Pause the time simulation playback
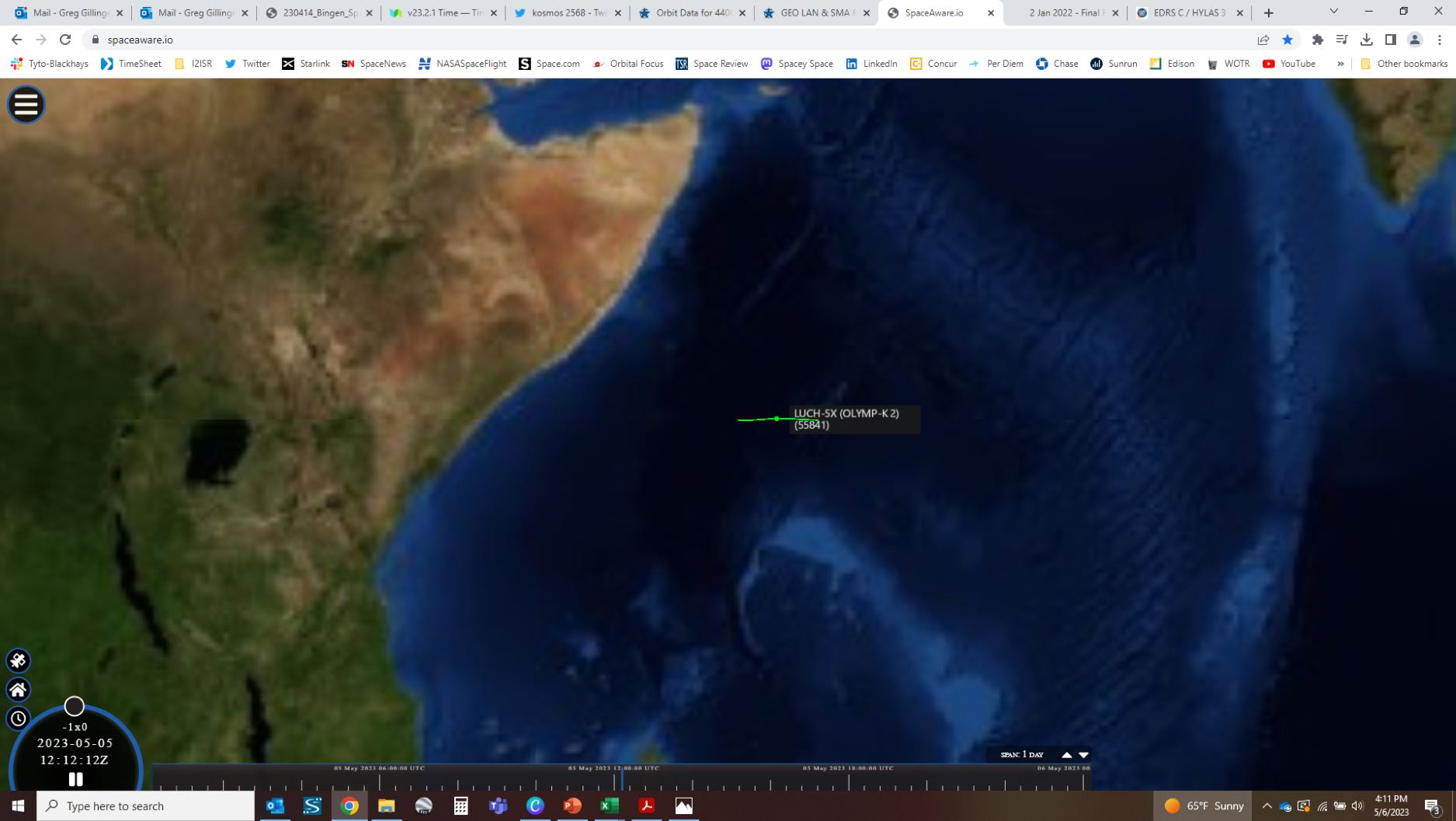 (x=75, y=779)
